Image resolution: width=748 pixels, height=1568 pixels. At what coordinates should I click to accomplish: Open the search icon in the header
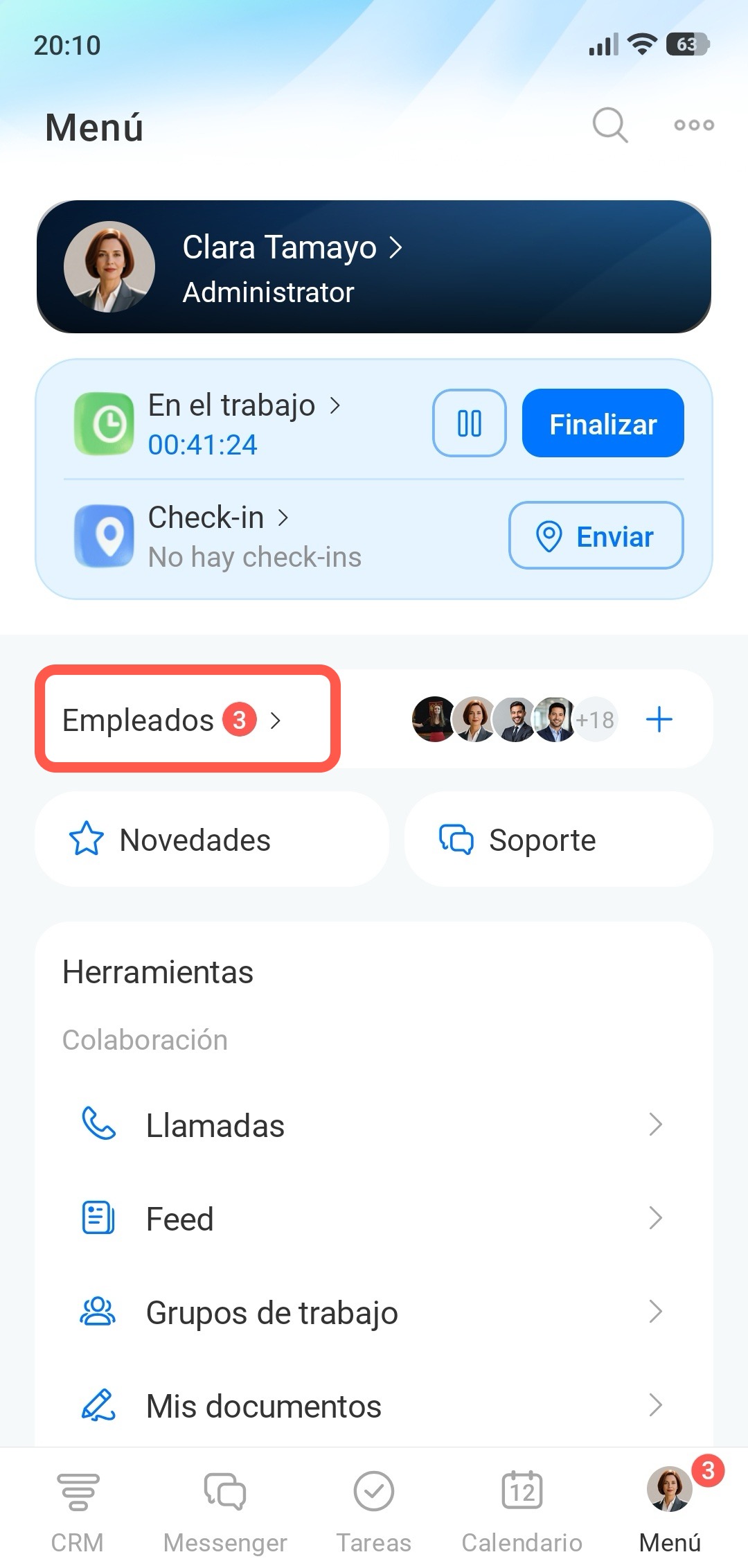pos(609,125)
